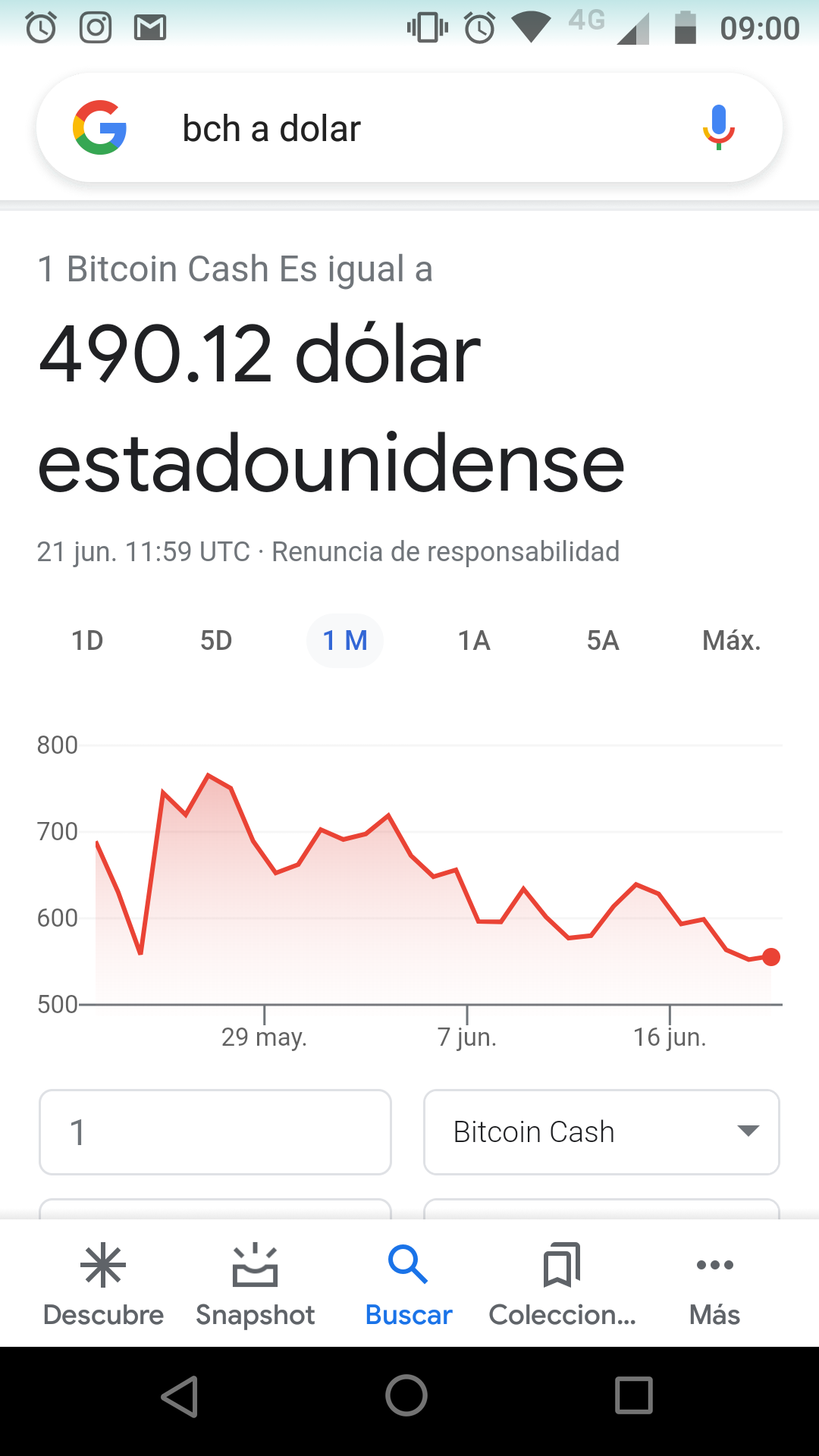The image size is (819, 1456).
Task: Open the Snapshot tab
Action: (x=256, y=1283)
